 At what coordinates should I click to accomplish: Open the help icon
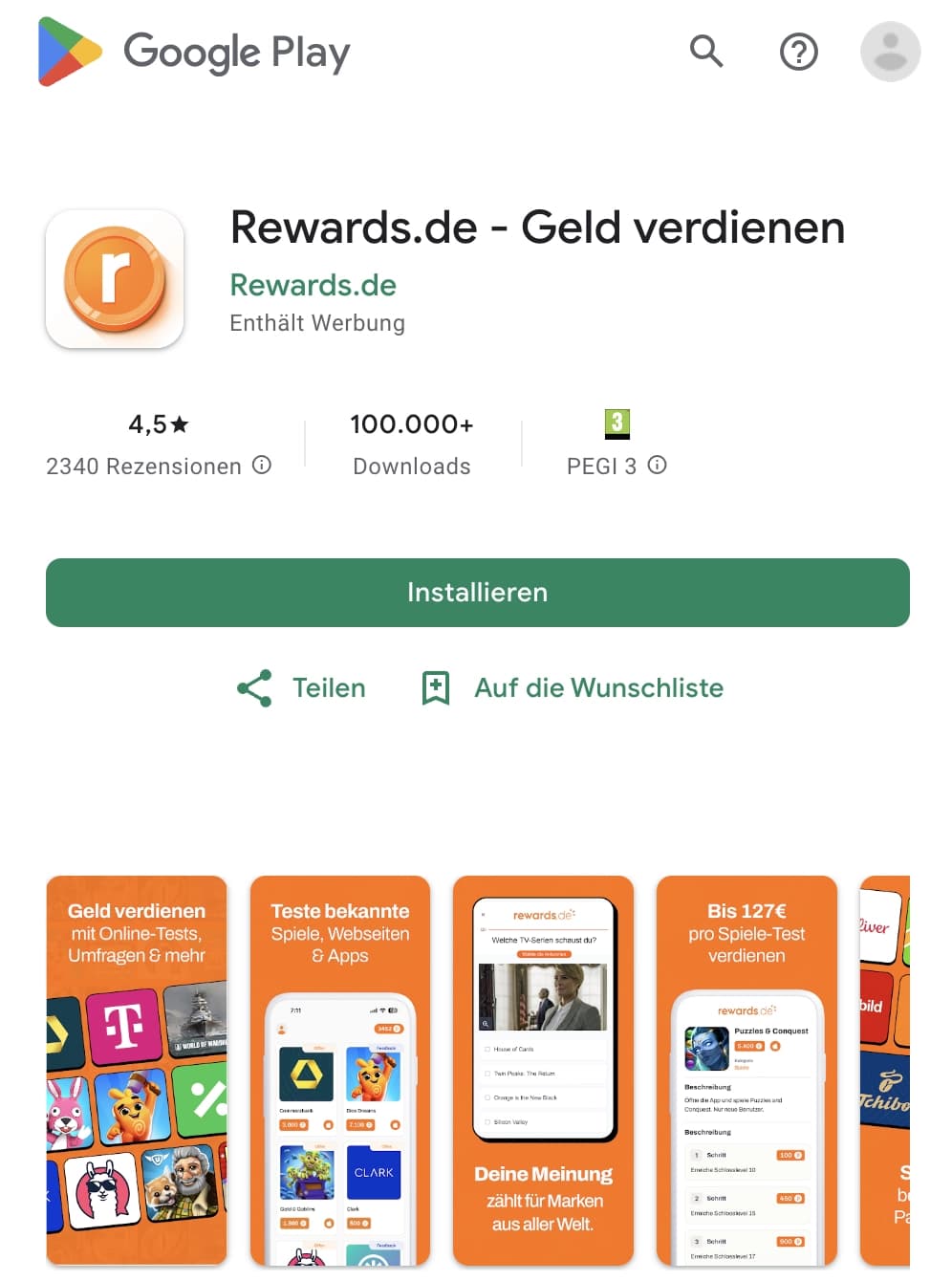(798, 52)
